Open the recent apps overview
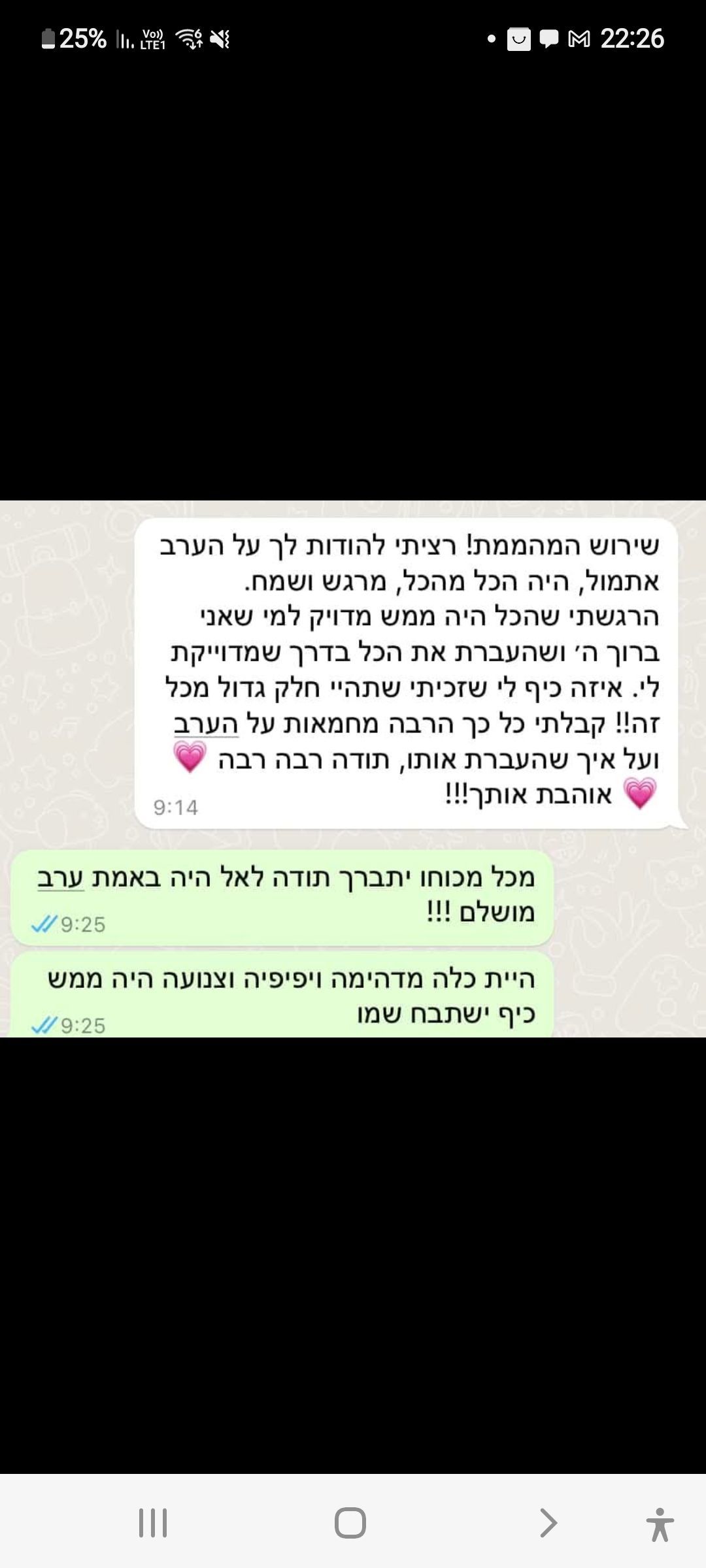The image size is (706, 1568). pos(153,1523)
